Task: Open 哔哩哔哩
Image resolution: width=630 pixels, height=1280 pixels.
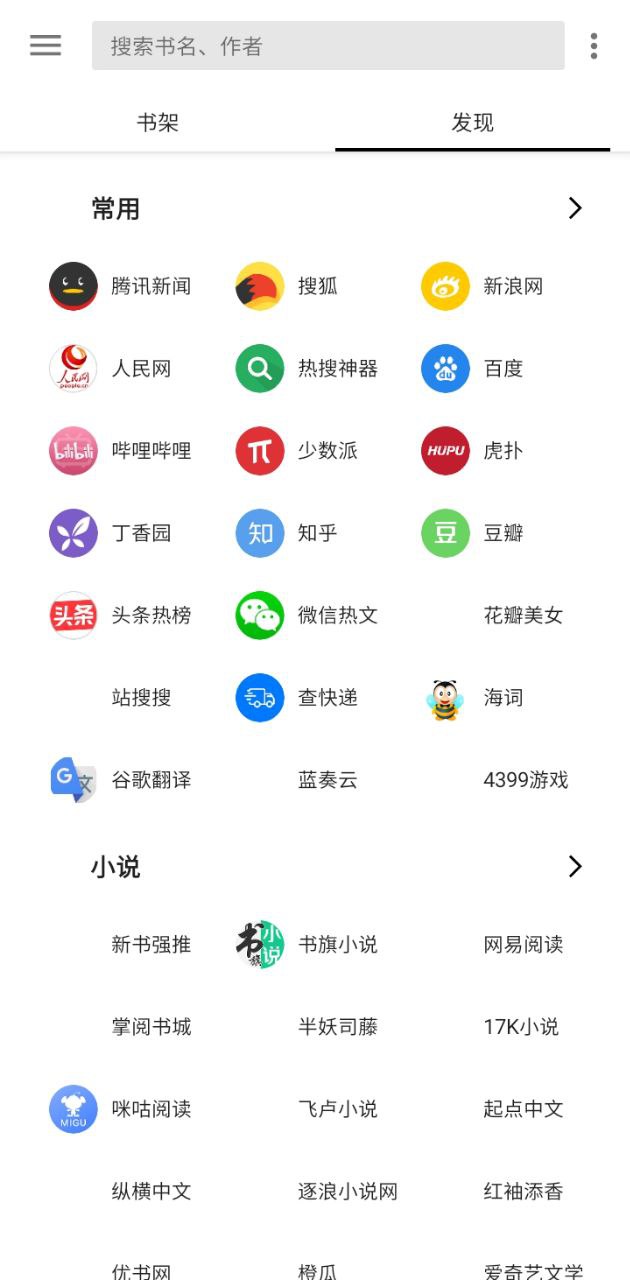Action: (x=120, y=451)
